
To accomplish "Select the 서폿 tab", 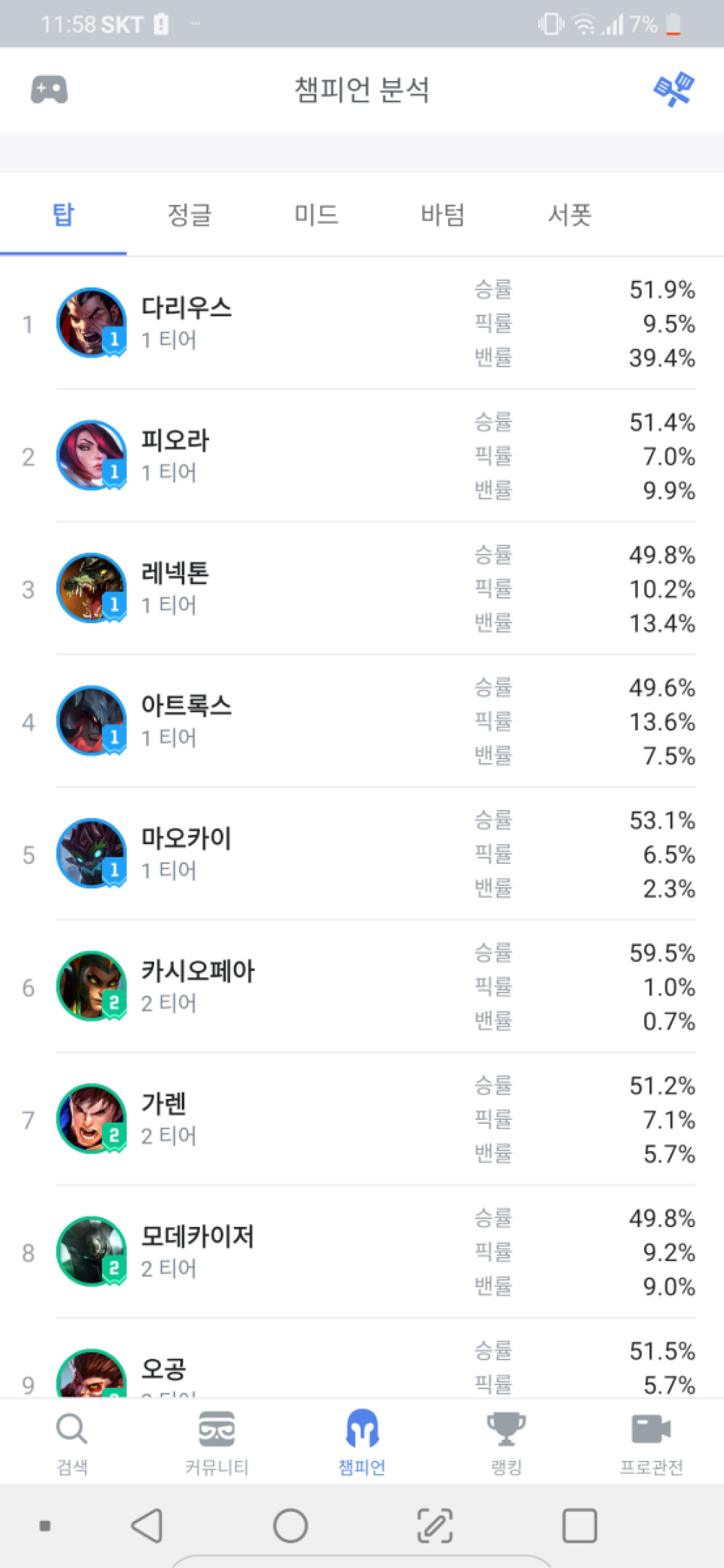I will (x=570, y=215).
